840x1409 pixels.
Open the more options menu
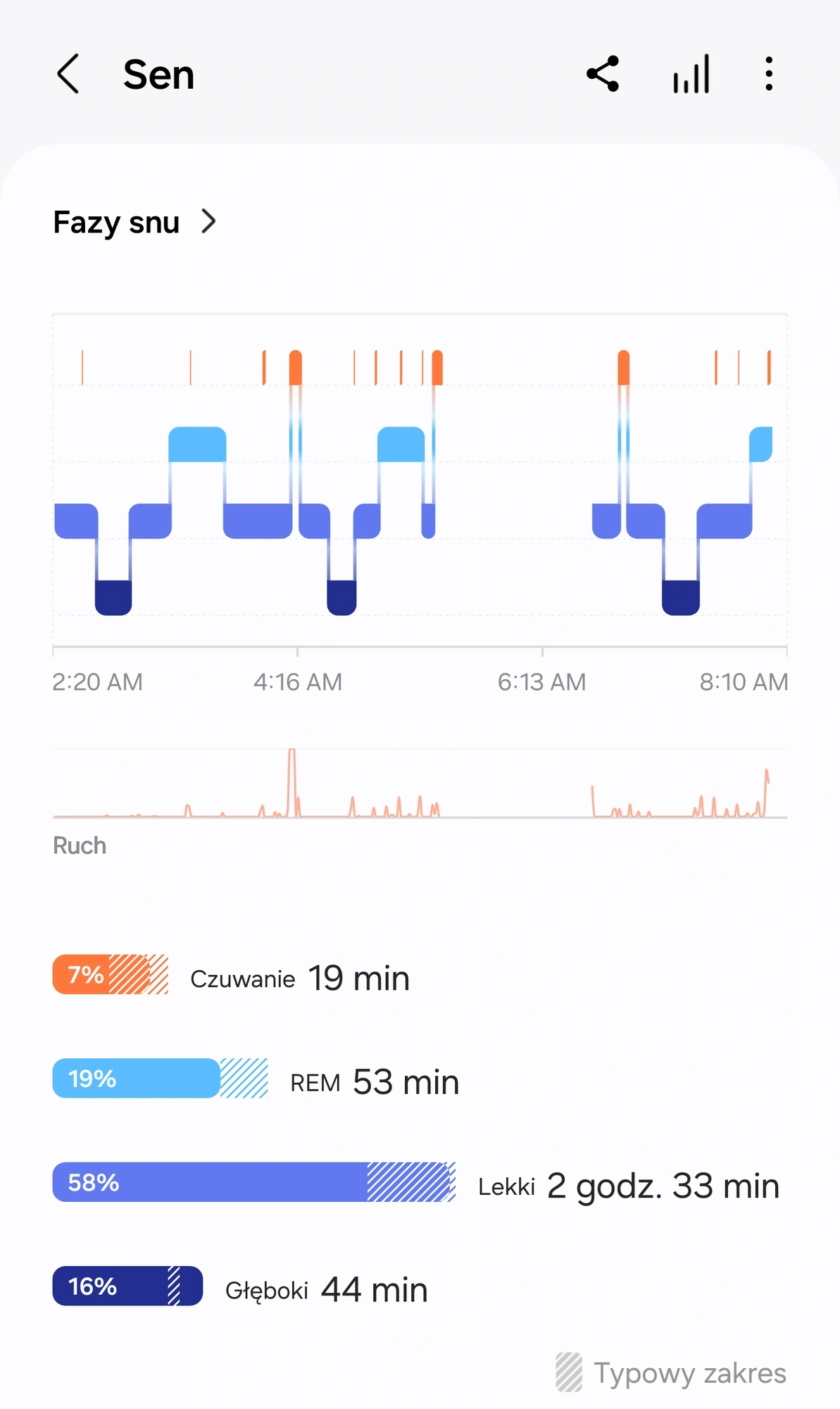coord(769,74)
